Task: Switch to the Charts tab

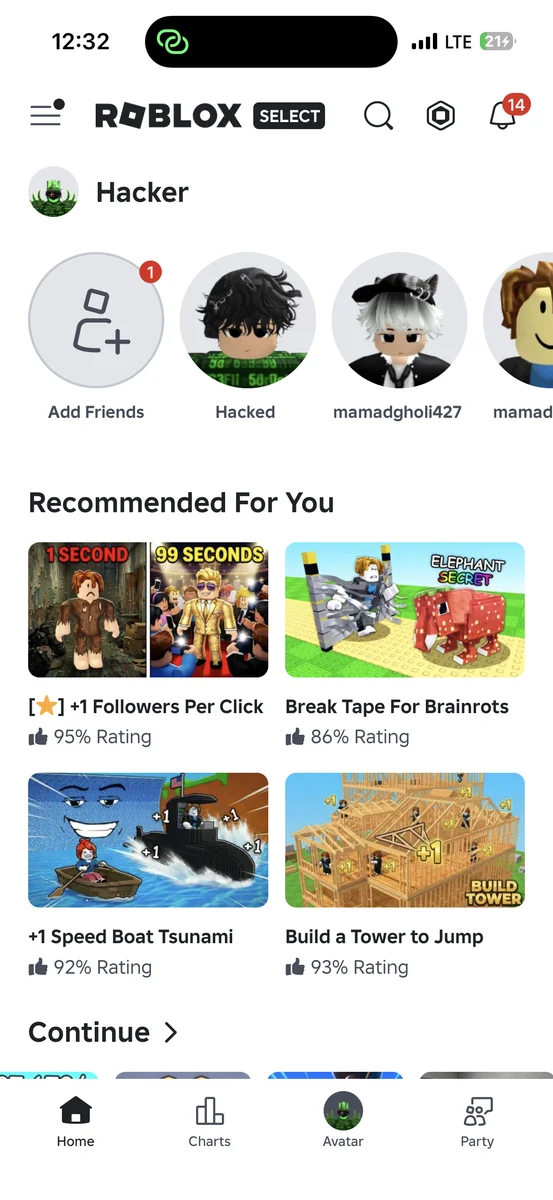Action: [x=209, y=1121]
